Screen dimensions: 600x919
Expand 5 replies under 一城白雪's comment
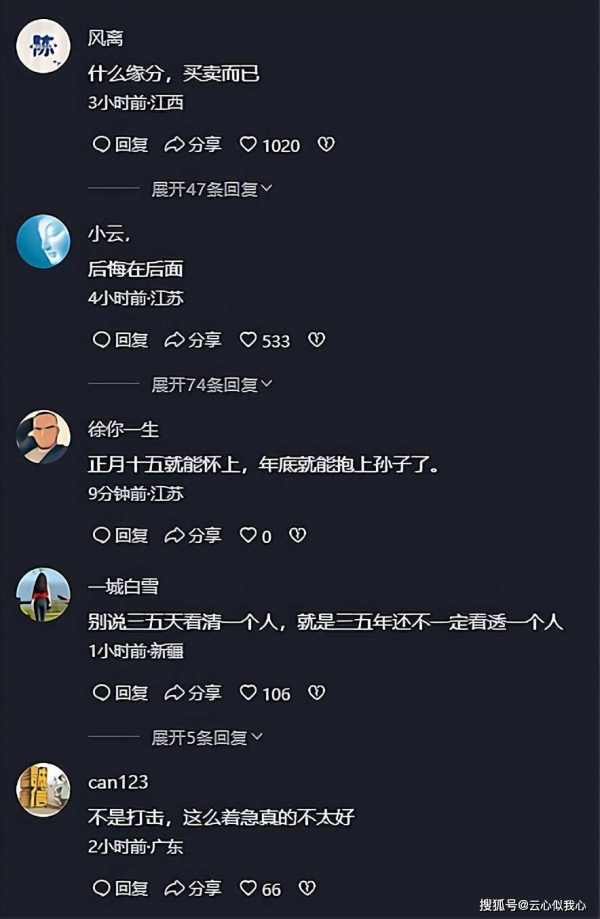click(x=207, y=738)
